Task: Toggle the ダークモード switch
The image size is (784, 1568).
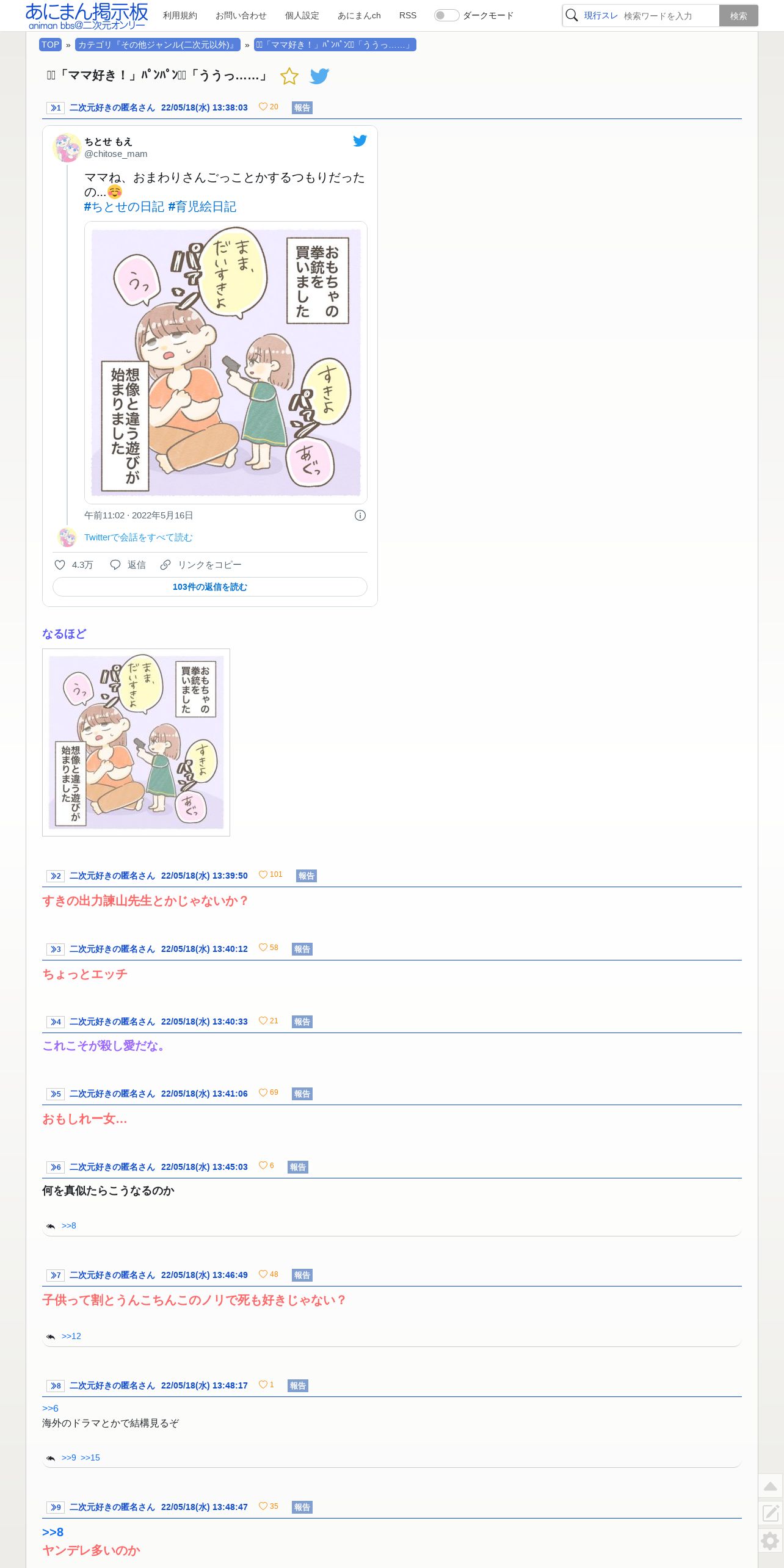Action: click(x=446, y=15)
